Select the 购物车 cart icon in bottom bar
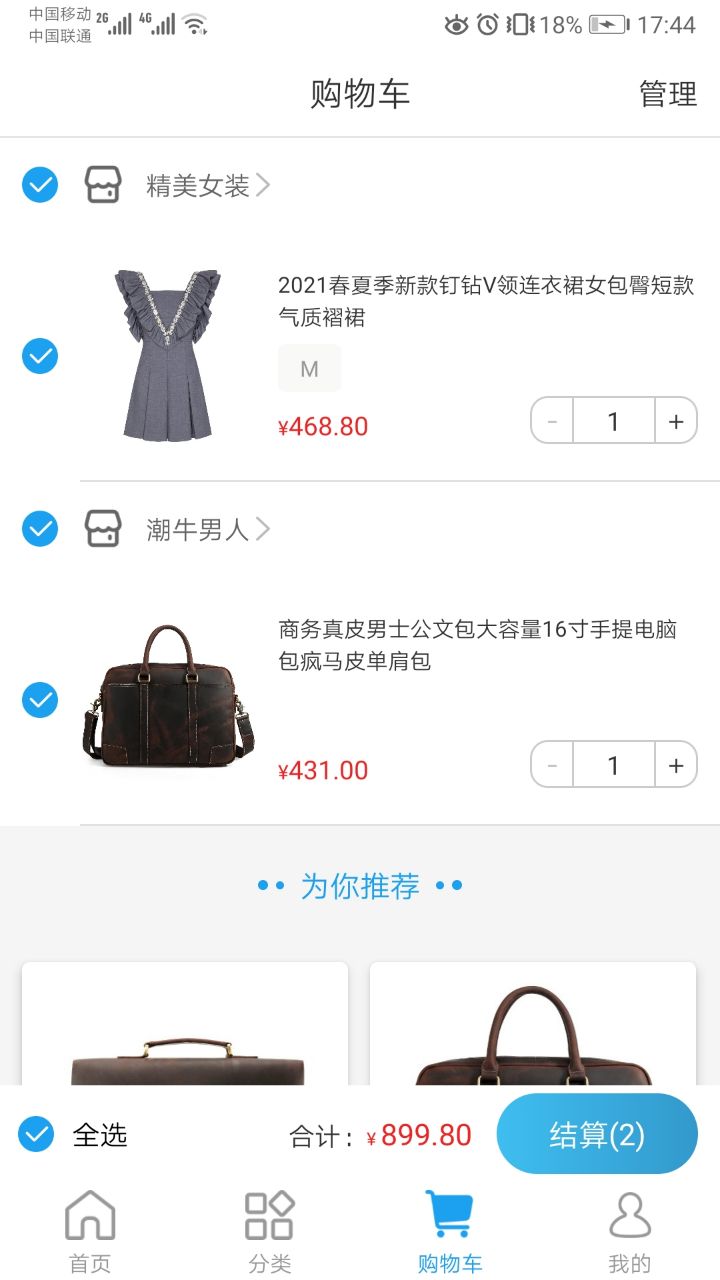Screen dimensions: 720x1280 (449, 1212)
